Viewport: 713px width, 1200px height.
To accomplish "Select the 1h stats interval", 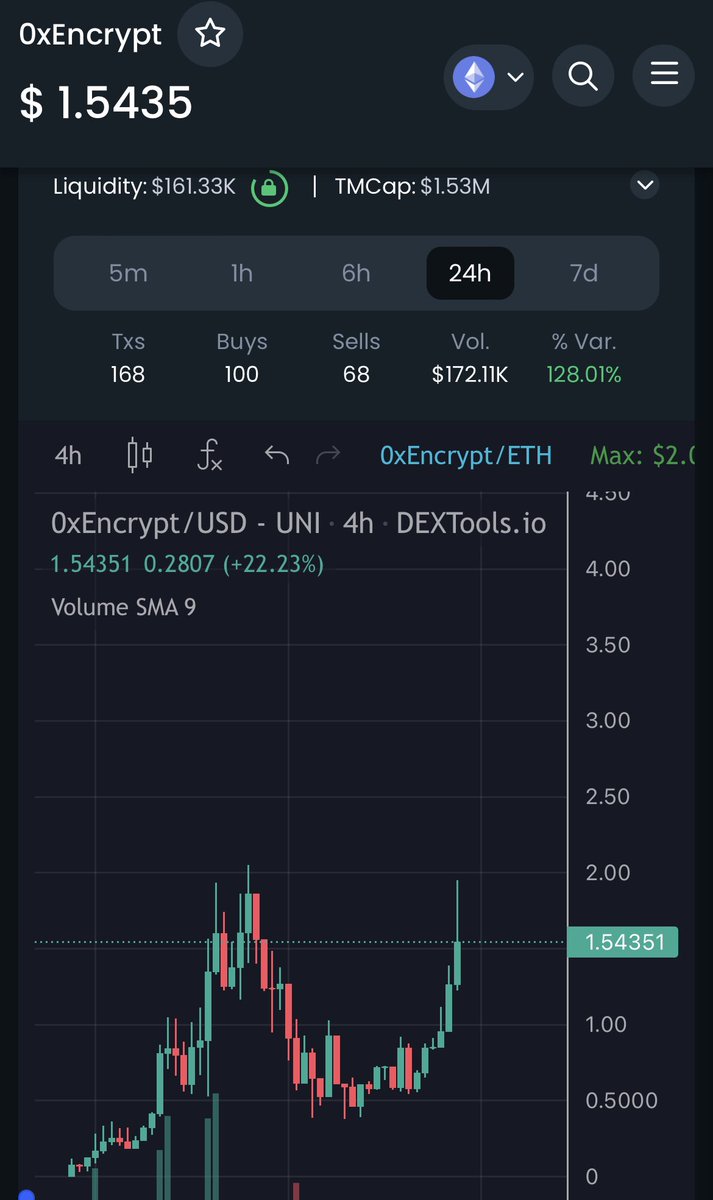I will click(x=242, y=273).
